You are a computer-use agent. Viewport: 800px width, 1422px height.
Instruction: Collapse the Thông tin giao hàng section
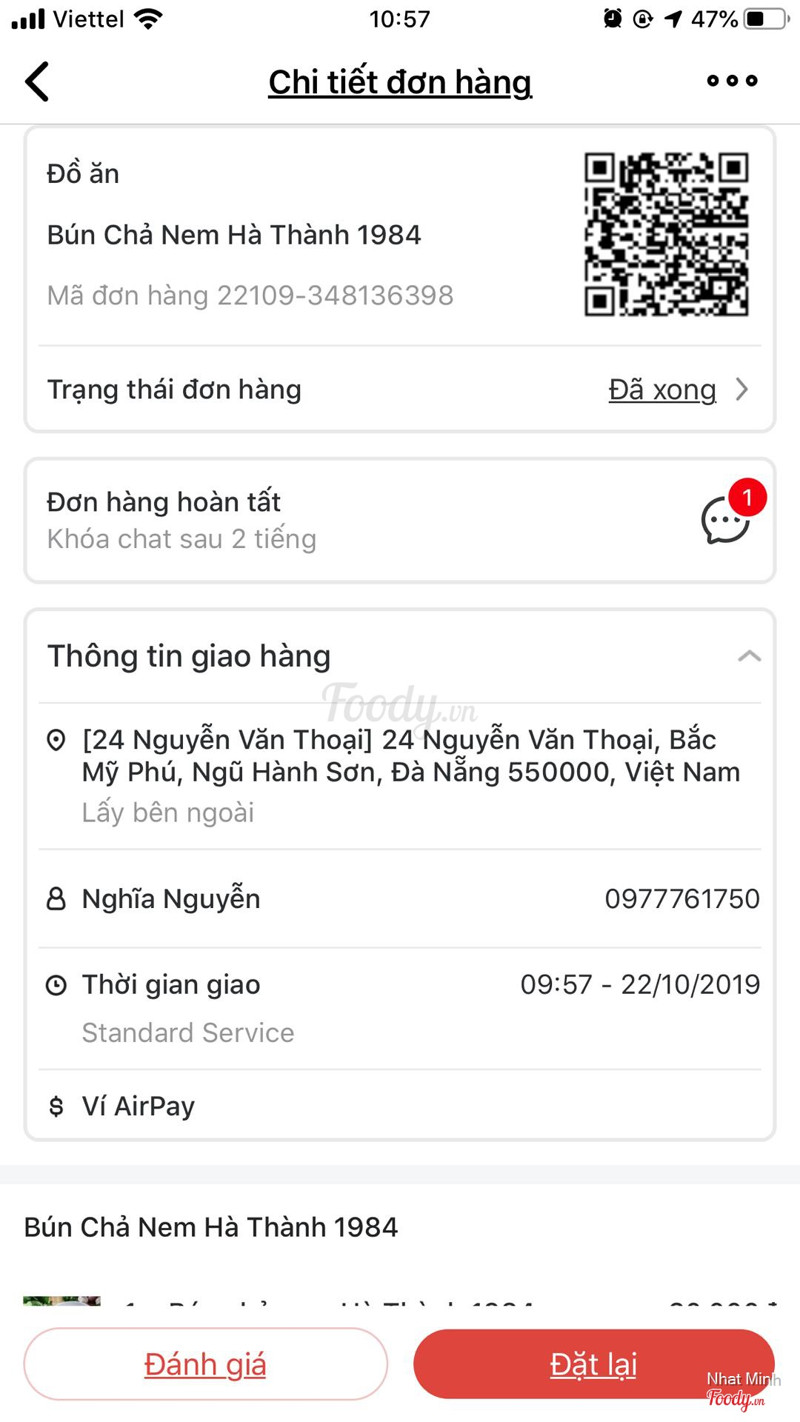[748, 656]
